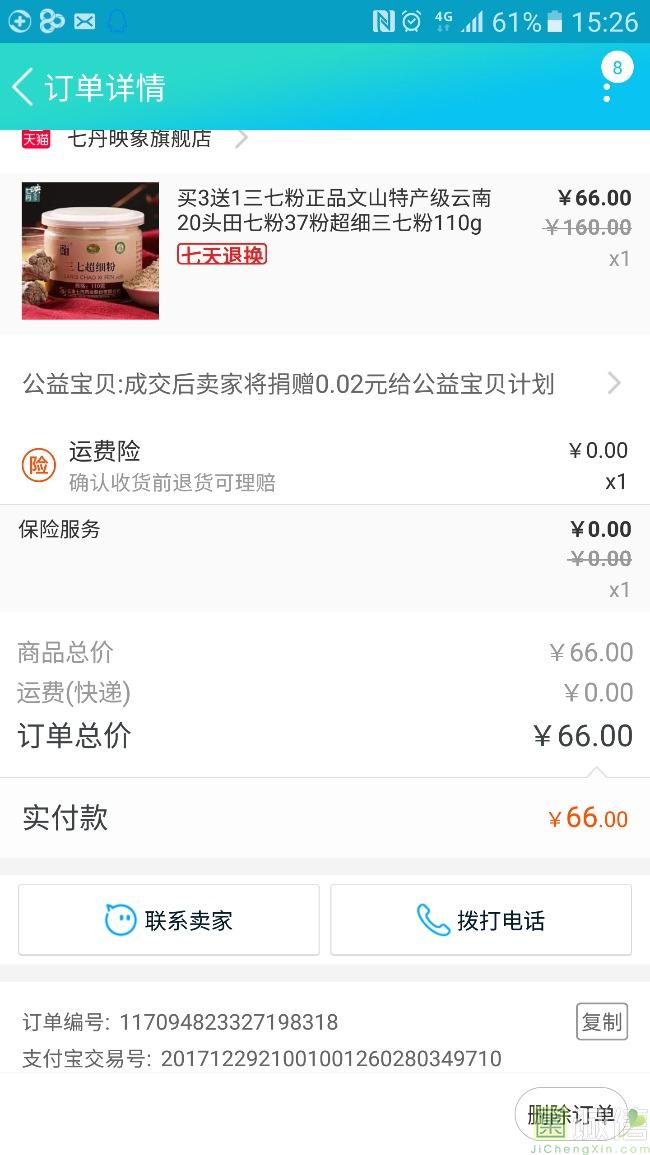Copy the order number with 复制
Screen dimensions: 650x1155
pyautogui.click(x=602, y=1021)
